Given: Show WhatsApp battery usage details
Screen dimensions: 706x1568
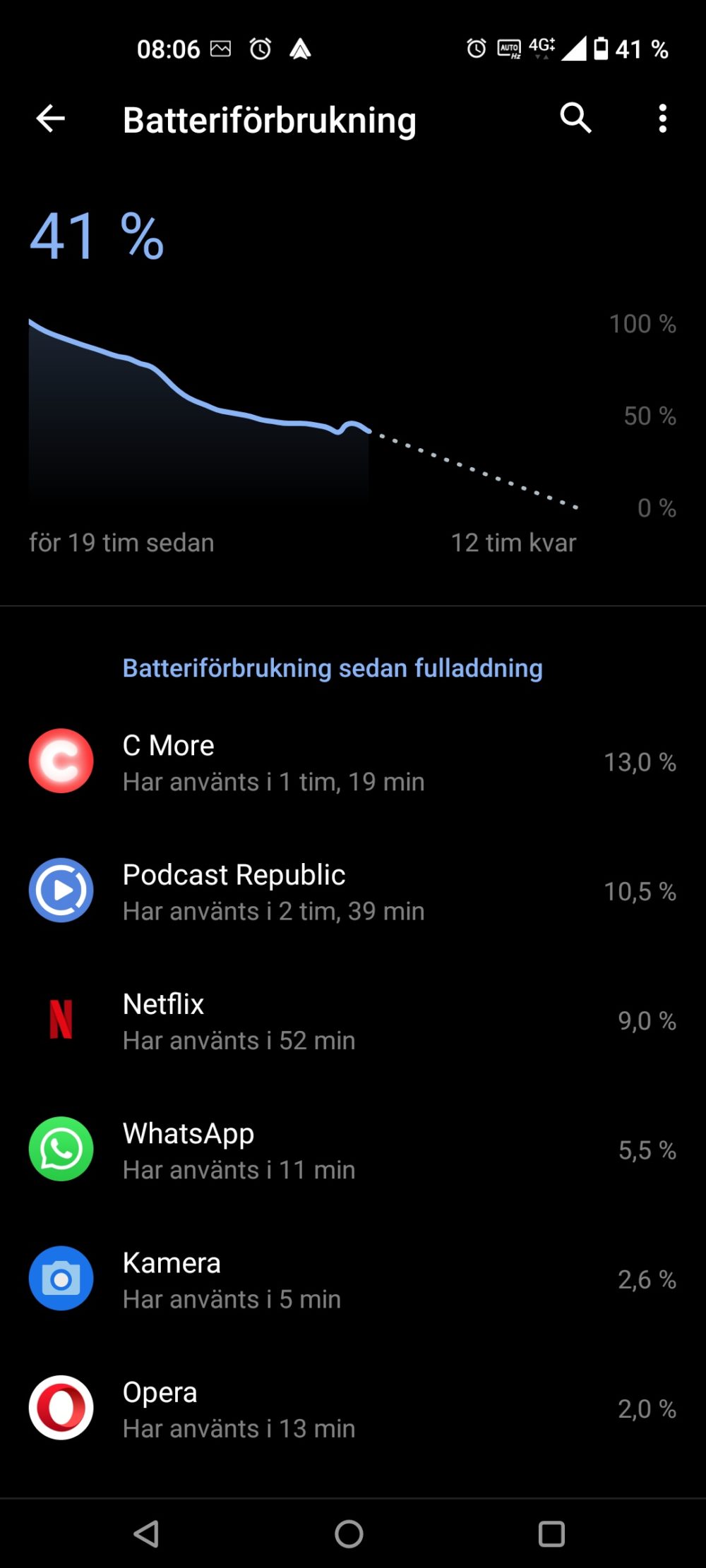Looking at the screenshot, I should [353, 1150].
